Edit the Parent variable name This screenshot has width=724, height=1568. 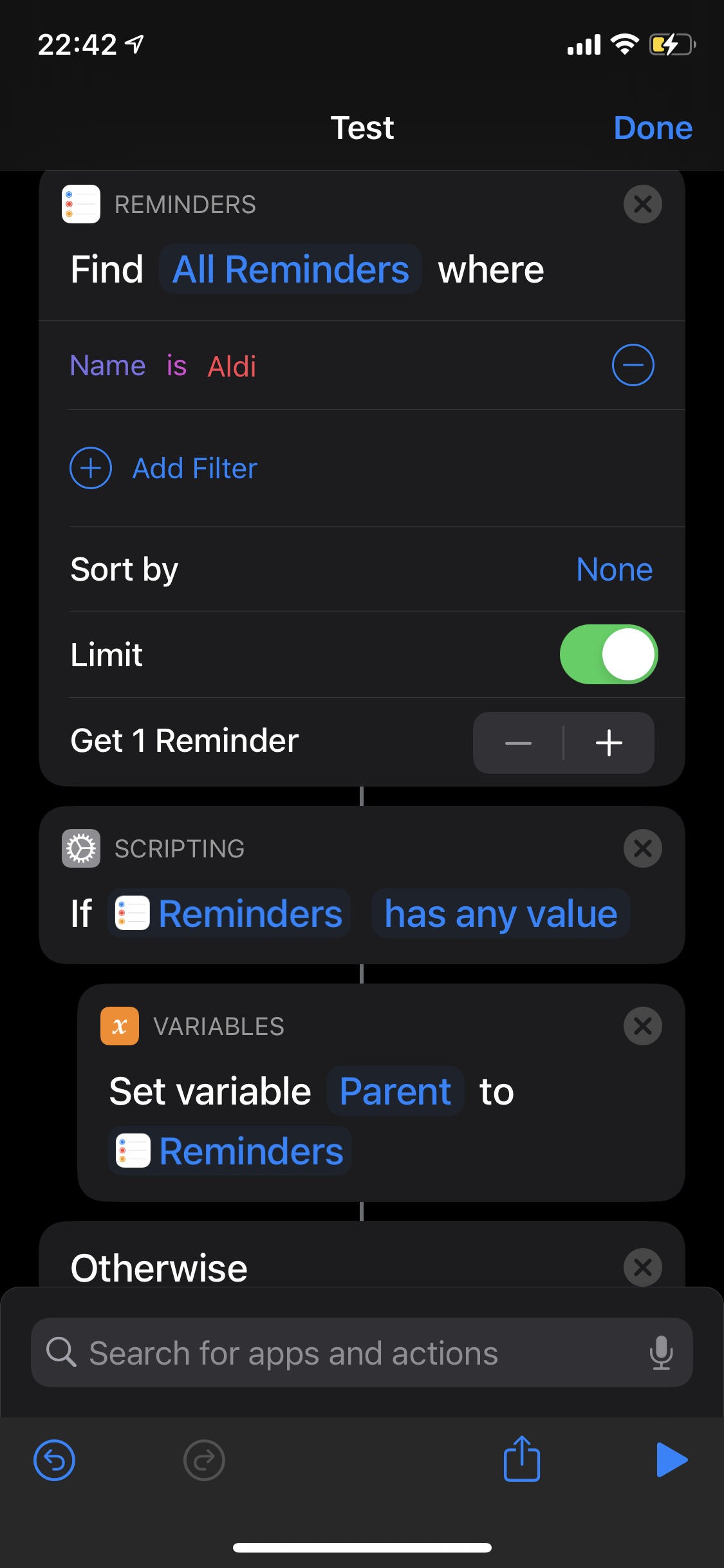pos(395,1091)
